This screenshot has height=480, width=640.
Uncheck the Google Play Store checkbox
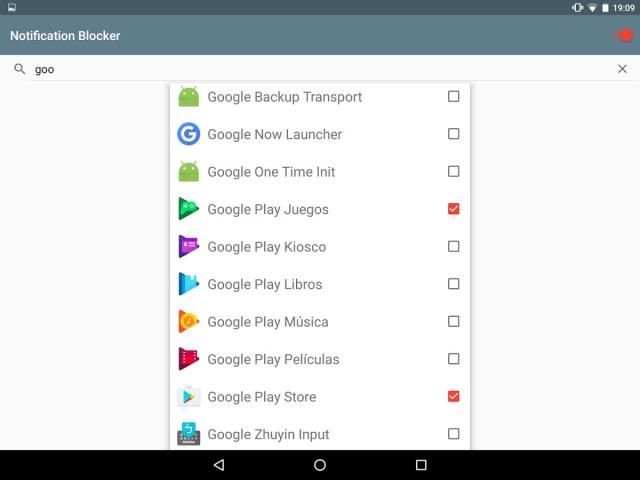(x=453, y=397)
